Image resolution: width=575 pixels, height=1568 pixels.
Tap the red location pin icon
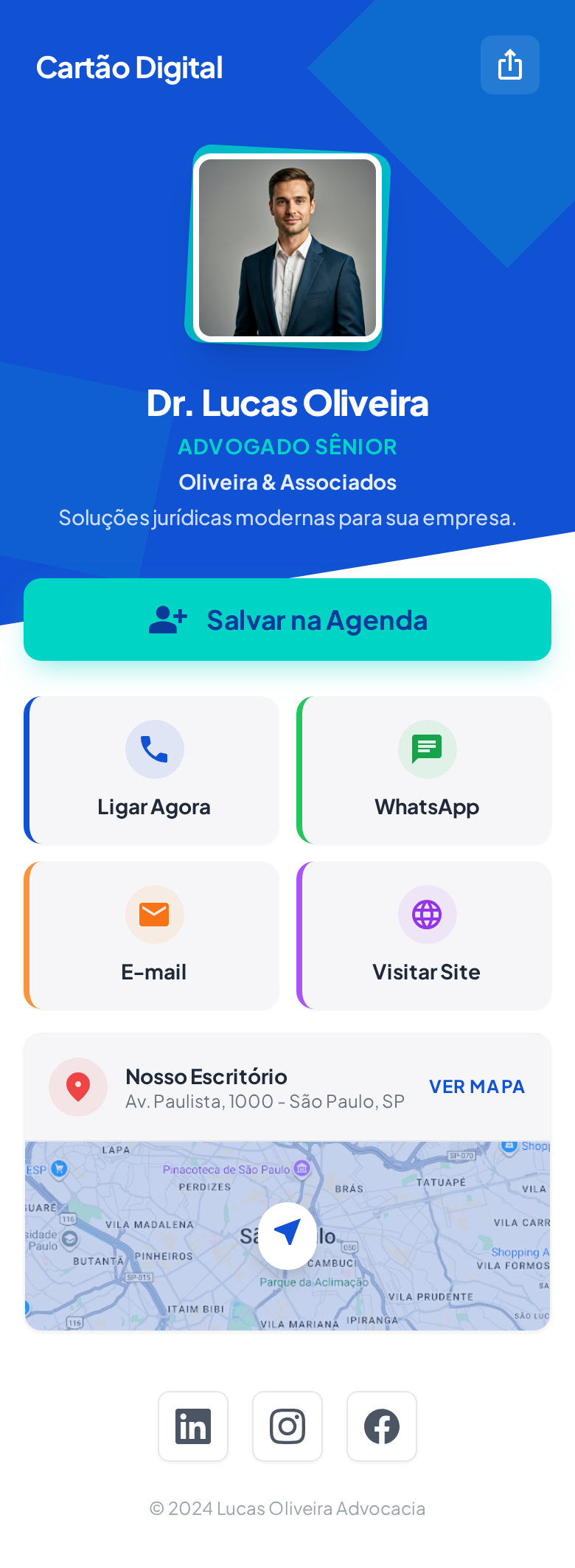click(x=78, y=1086)
